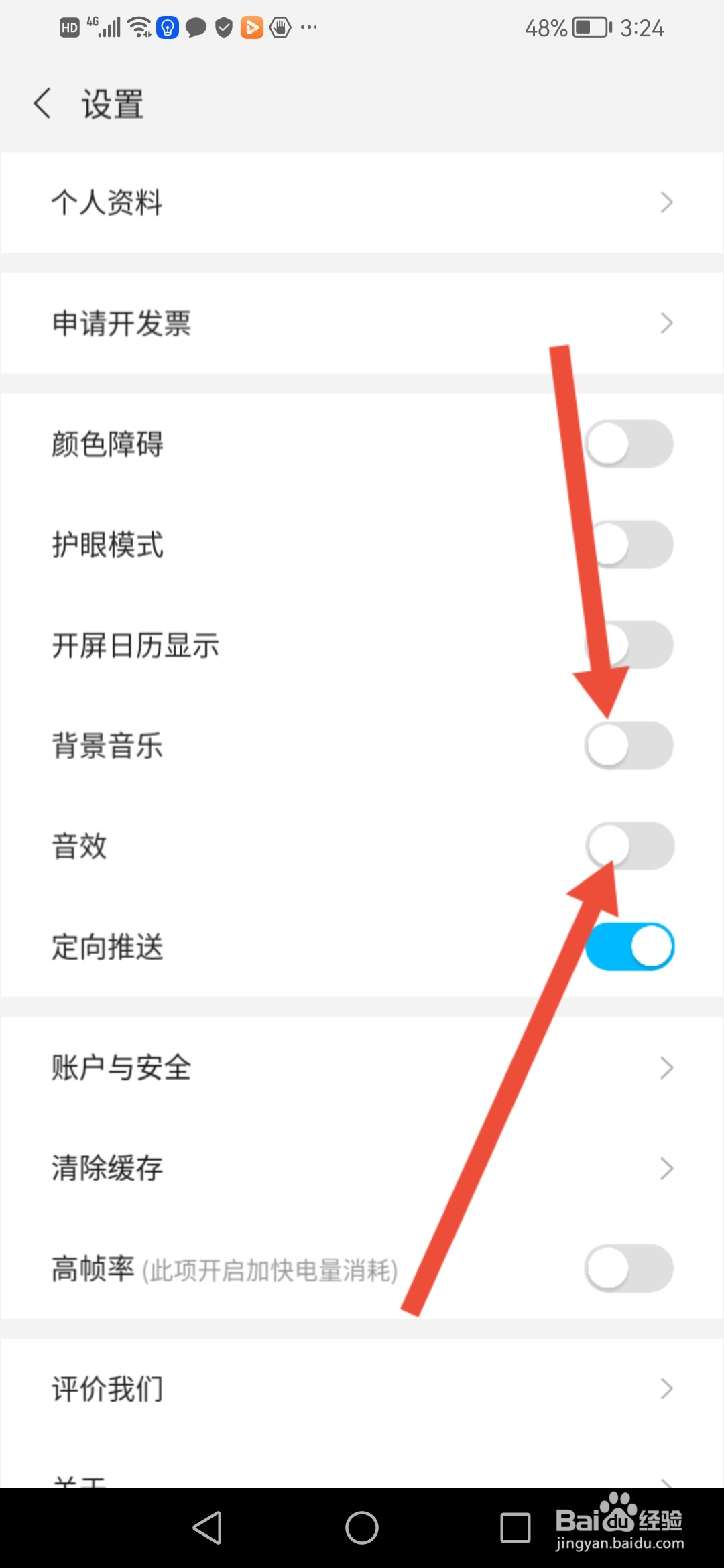Toggle the 音效 sound effects switch

click(629, 846)
